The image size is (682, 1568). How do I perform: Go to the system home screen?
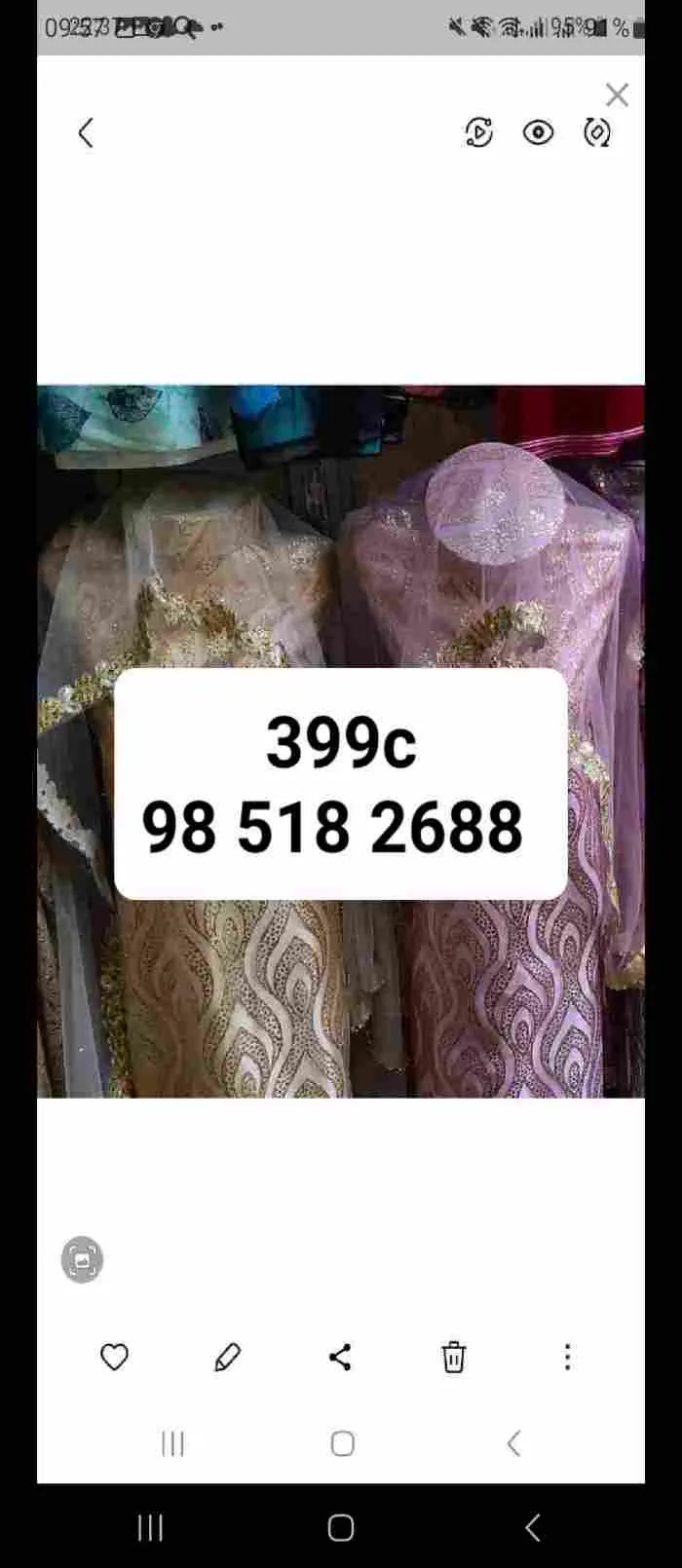click(341, 1528)
